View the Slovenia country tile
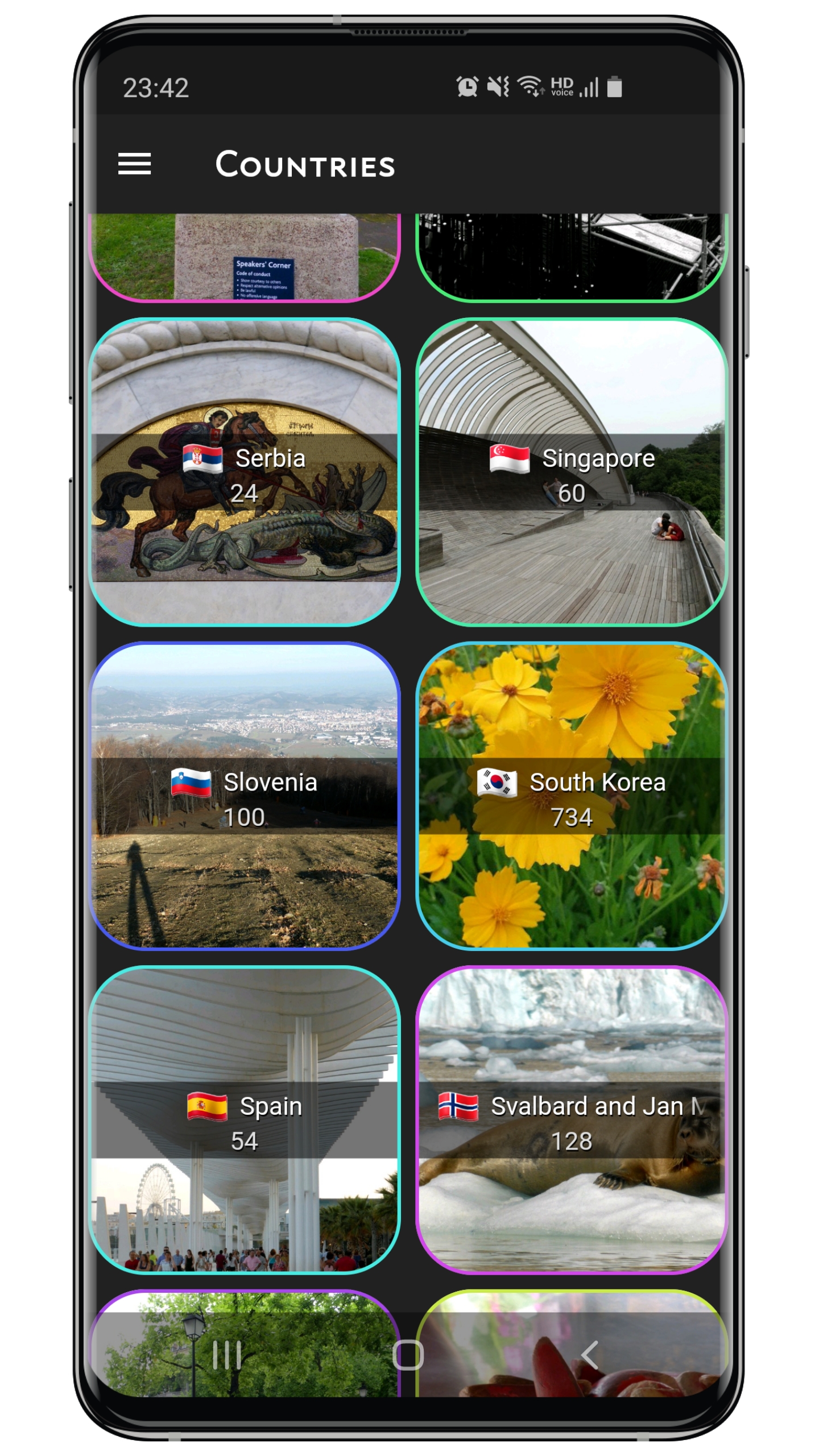 245,796
